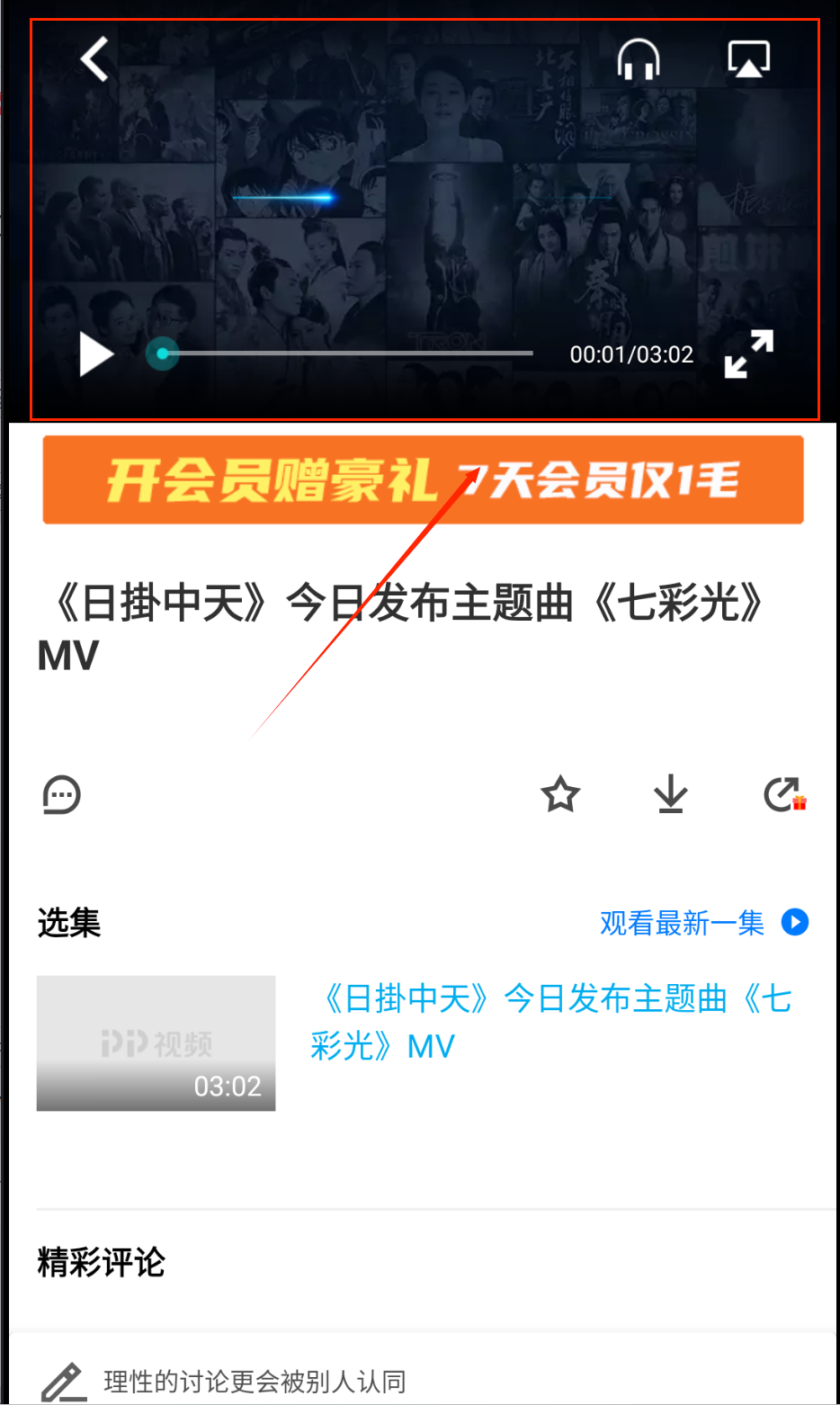Viewport: 840px width, 1405px height.
Task: Download this video
Action: pos(671,795)
